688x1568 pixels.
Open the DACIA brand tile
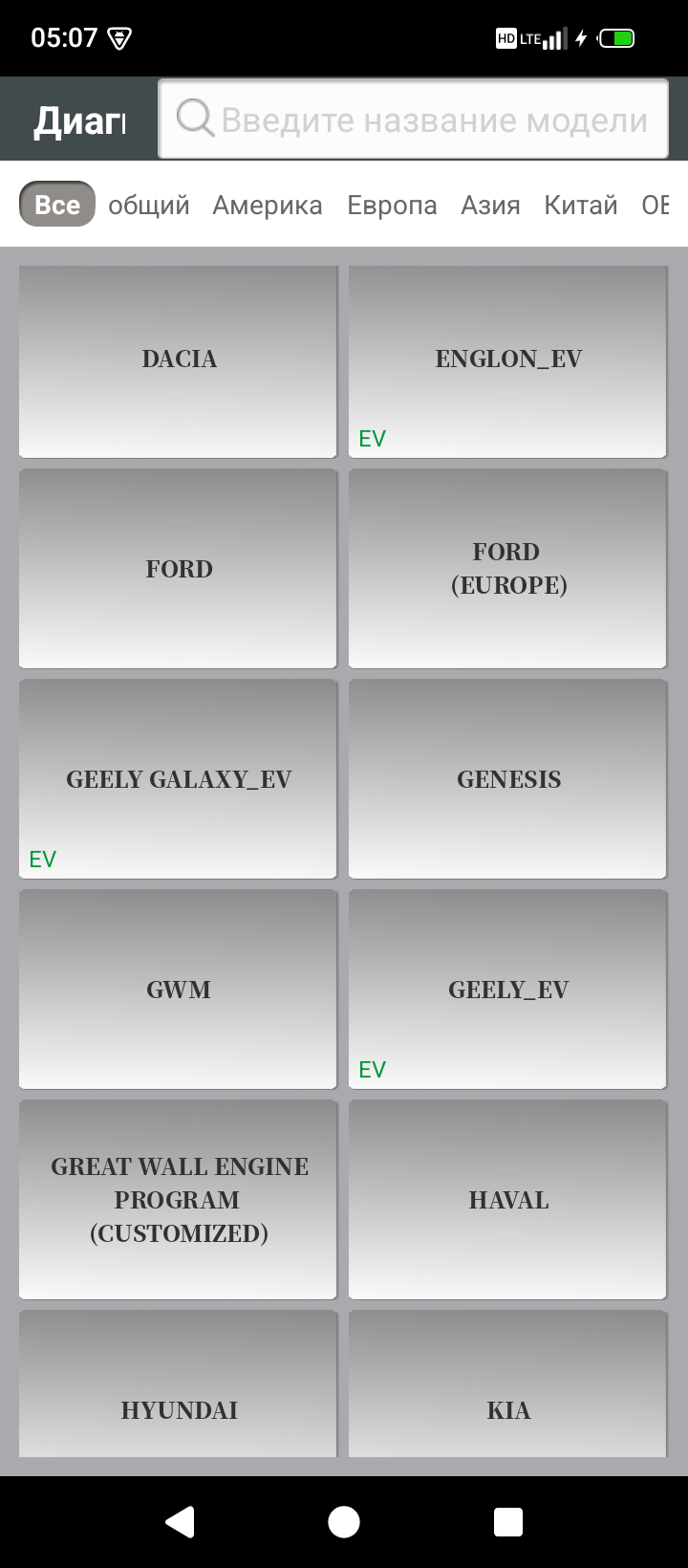179,360
